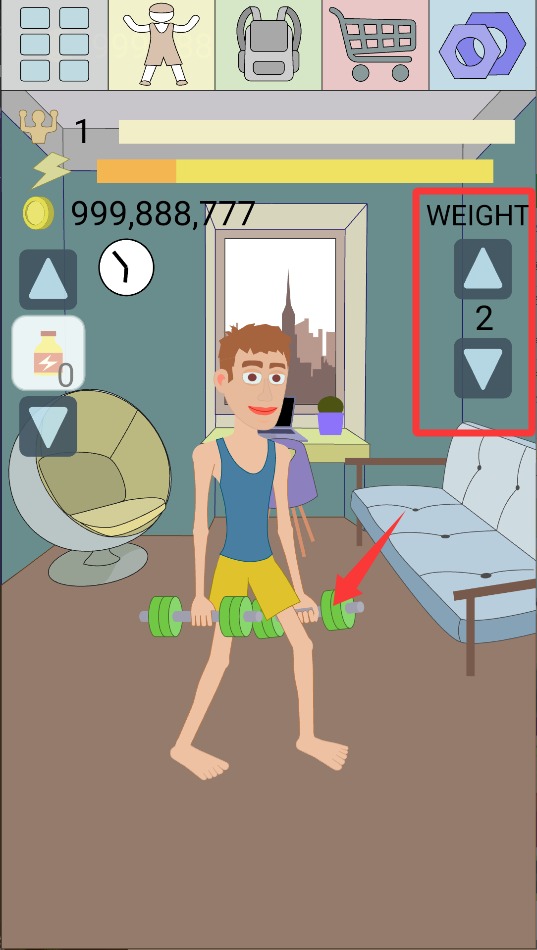This screenshot has height=950, width=537.
Task: Increase the dumbbell weight
Action: click(483, 269)
